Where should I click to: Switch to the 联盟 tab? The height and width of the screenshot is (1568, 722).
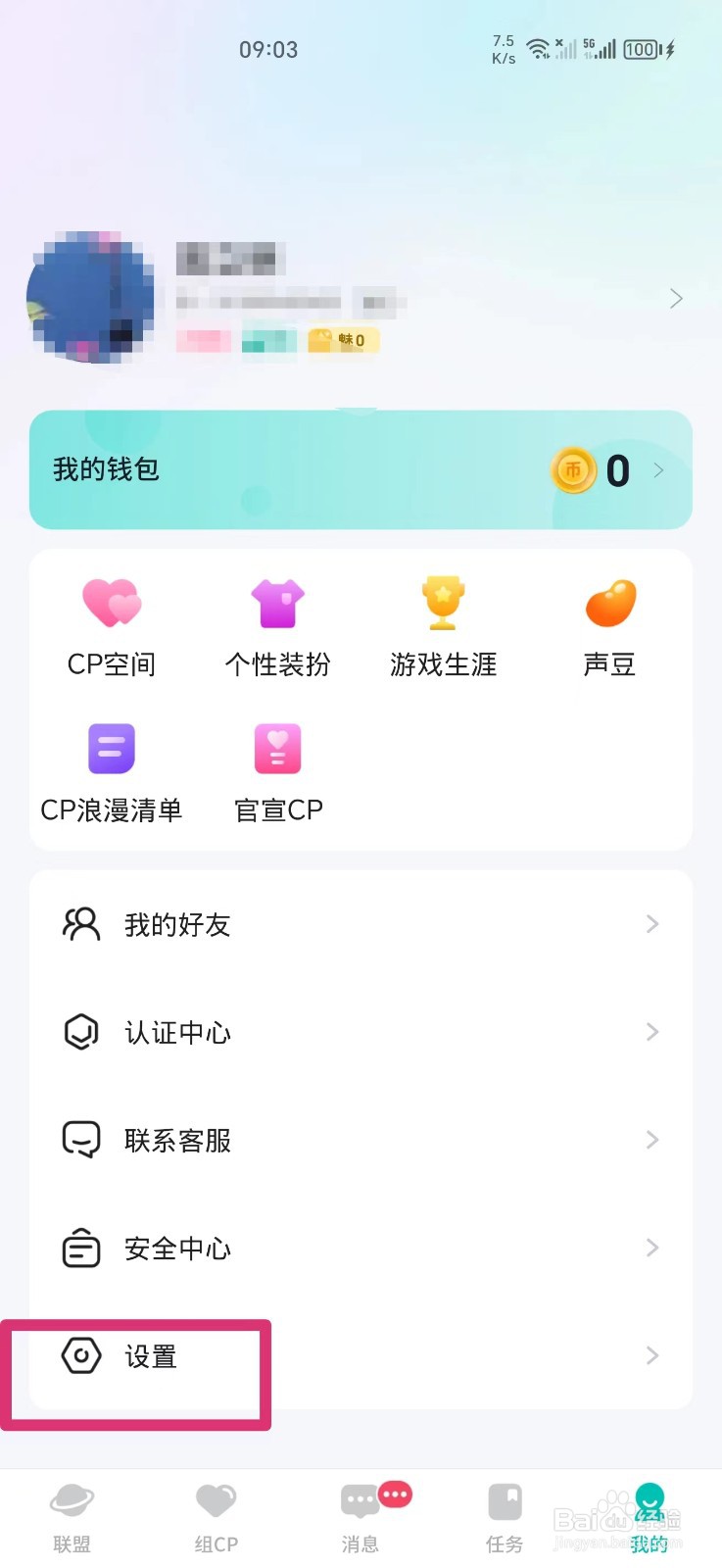pos(72,1517)
